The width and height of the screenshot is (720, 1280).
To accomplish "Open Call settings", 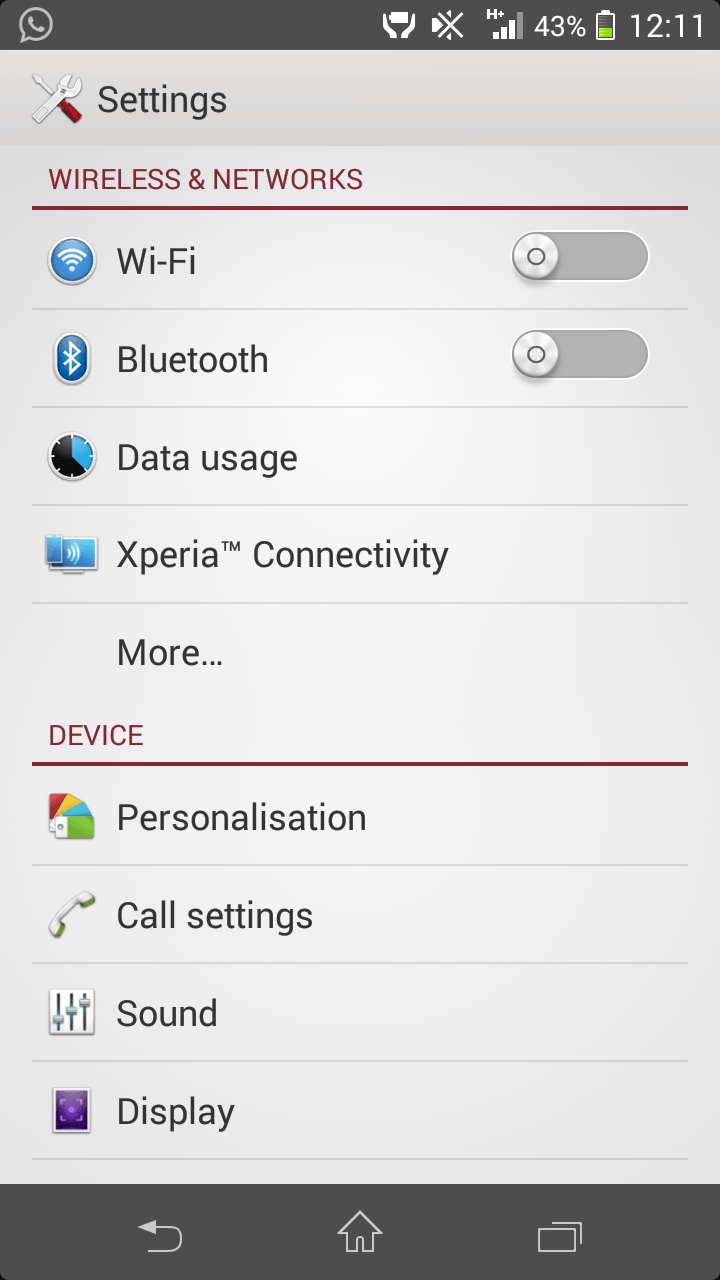I will [360, 915].
